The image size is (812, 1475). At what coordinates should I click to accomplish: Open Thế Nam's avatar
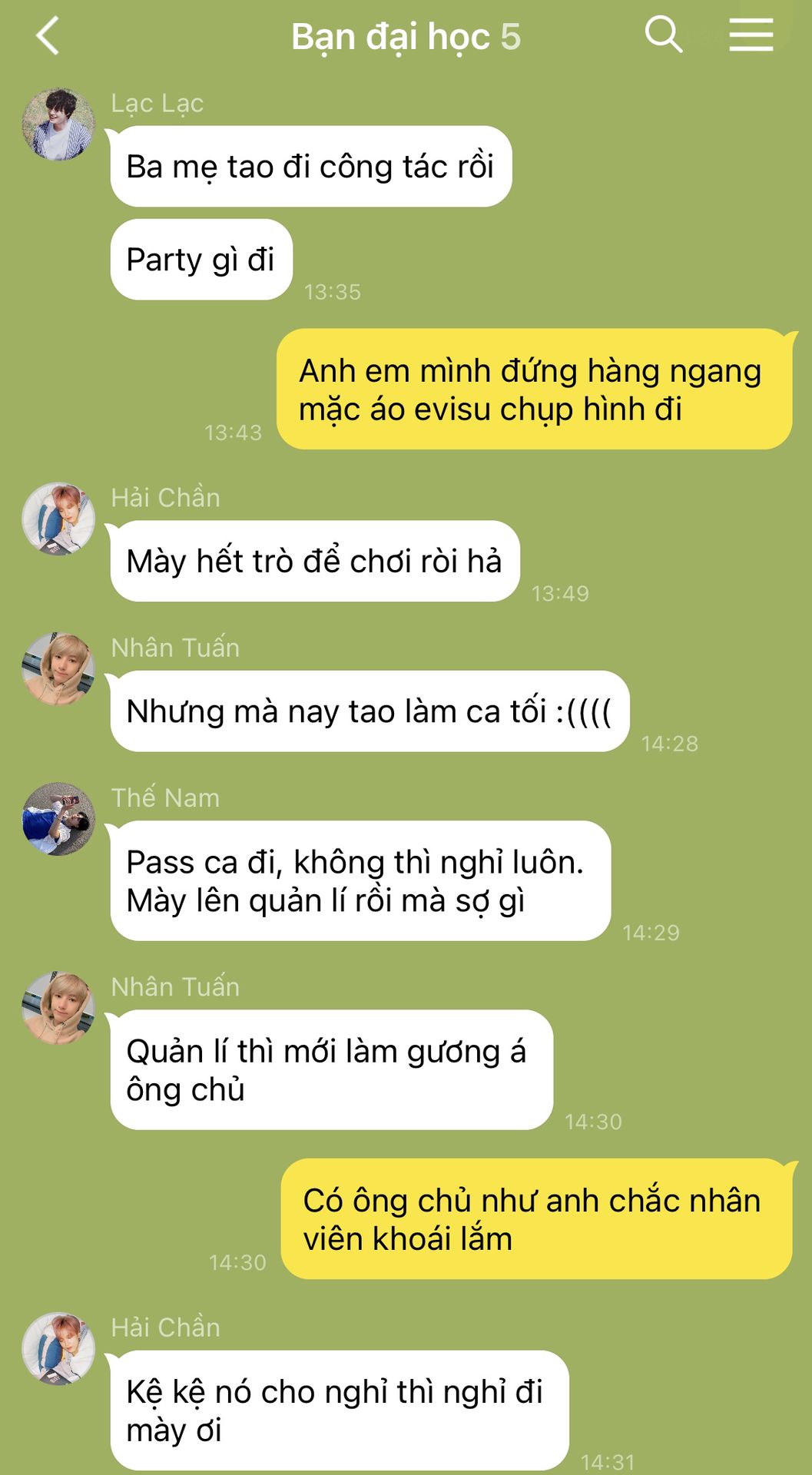[58, 819]
